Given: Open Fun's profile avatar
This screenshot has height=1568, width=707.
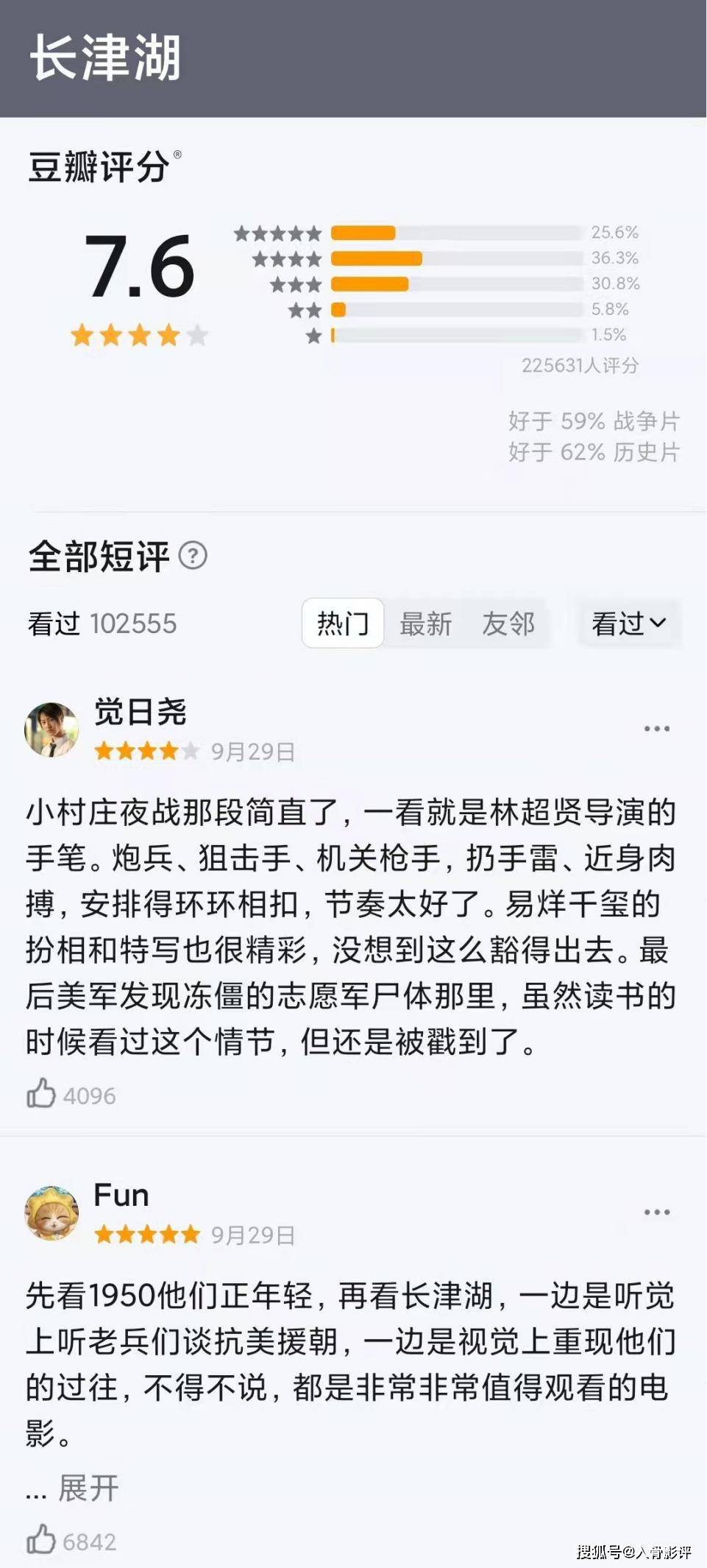Looking at the screenshot, I should pos(51,1212).
